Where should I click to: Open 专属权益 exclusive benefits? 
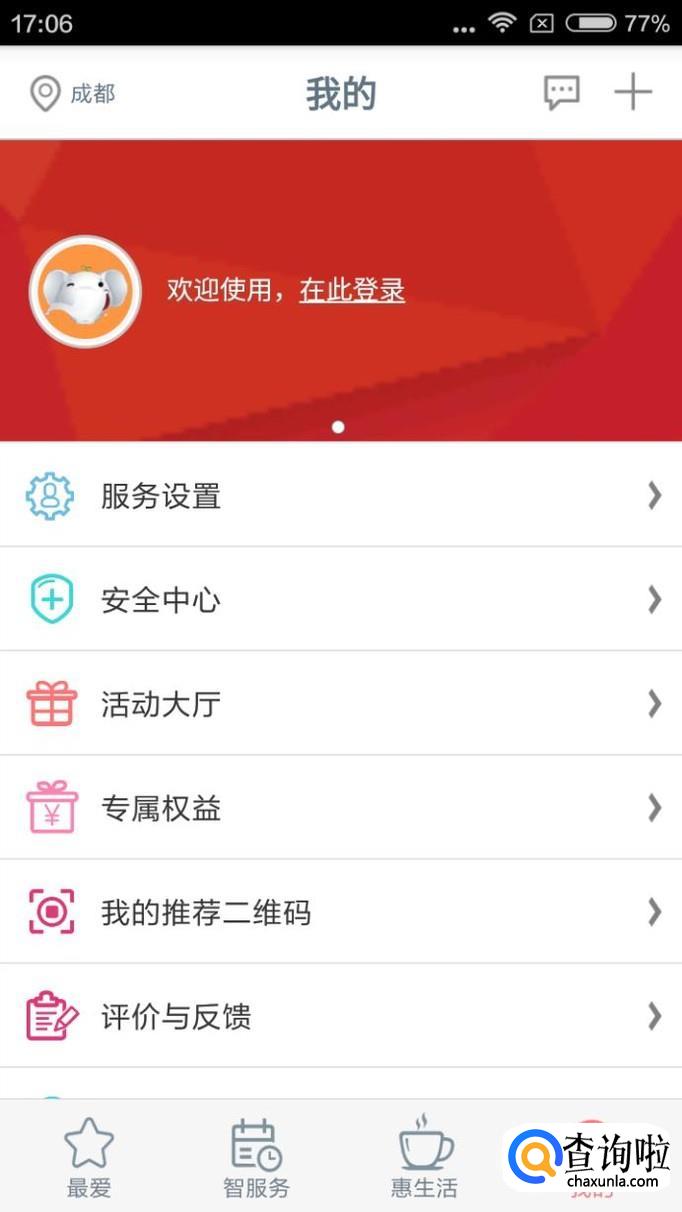point(341,807)
